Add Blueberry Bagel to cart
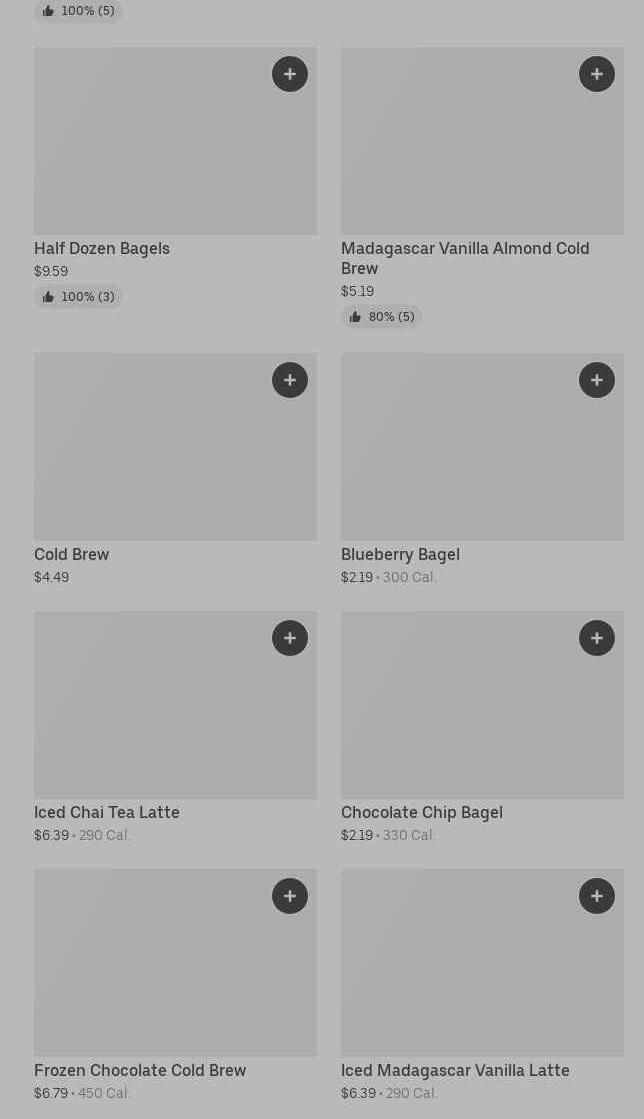This screenshot has width=644, height=1119. [597, 380]
